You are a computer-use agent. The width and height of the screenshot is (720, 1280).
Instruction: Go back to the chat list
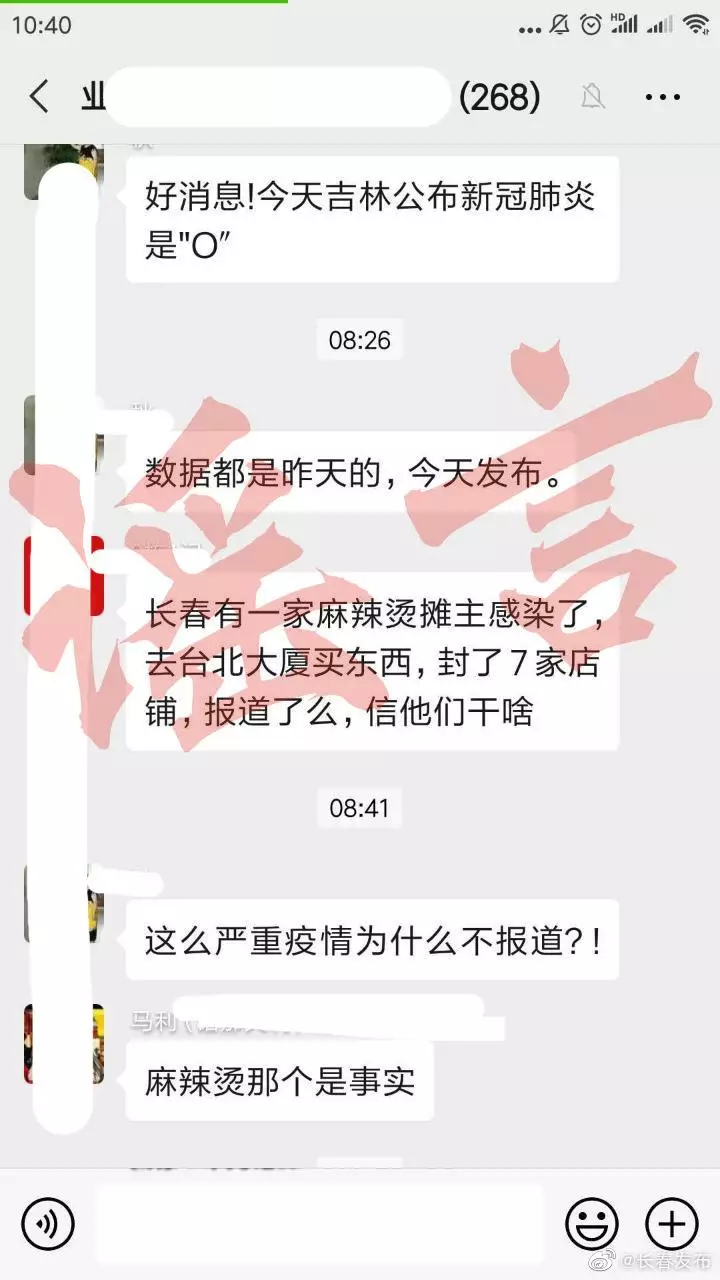tap(38, 97)
